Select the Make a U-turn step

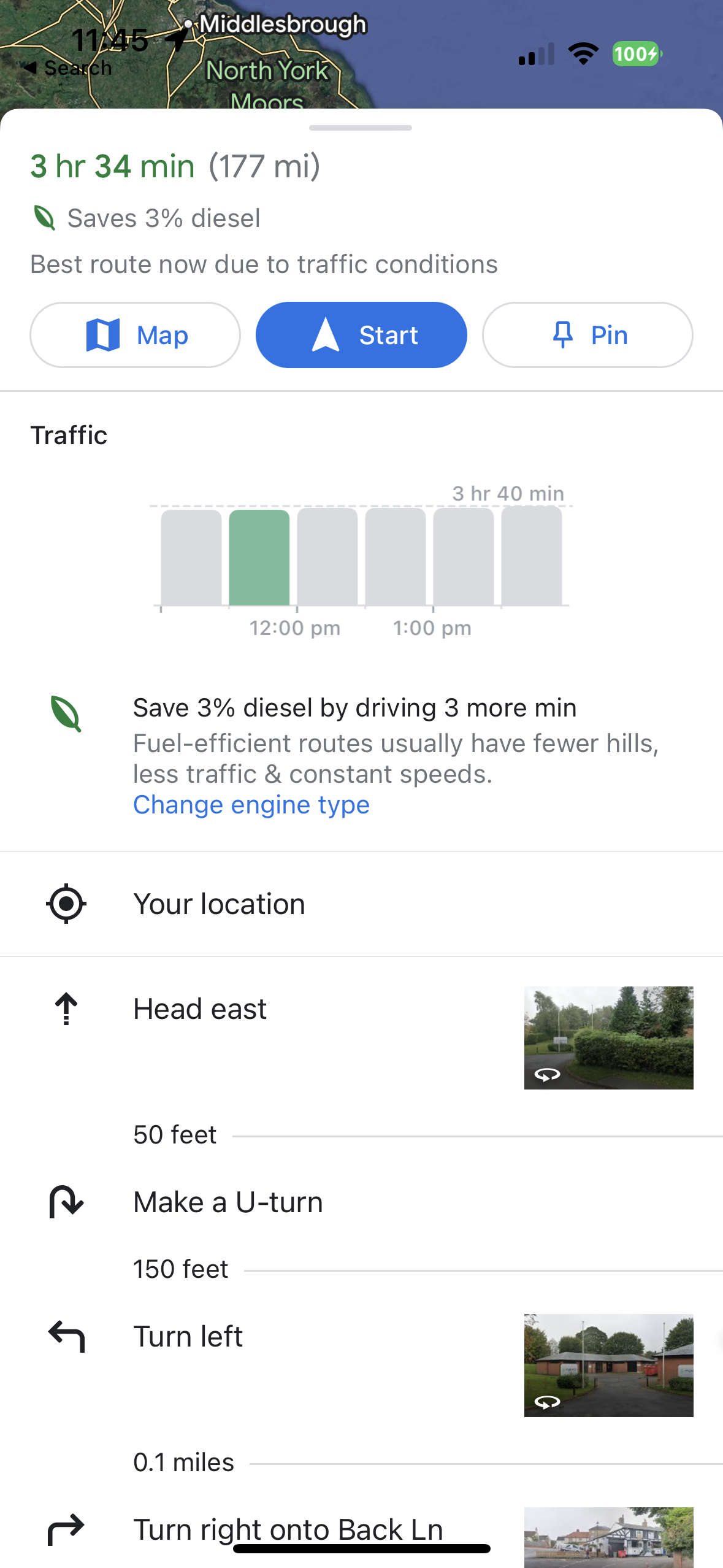(228, 1202)
